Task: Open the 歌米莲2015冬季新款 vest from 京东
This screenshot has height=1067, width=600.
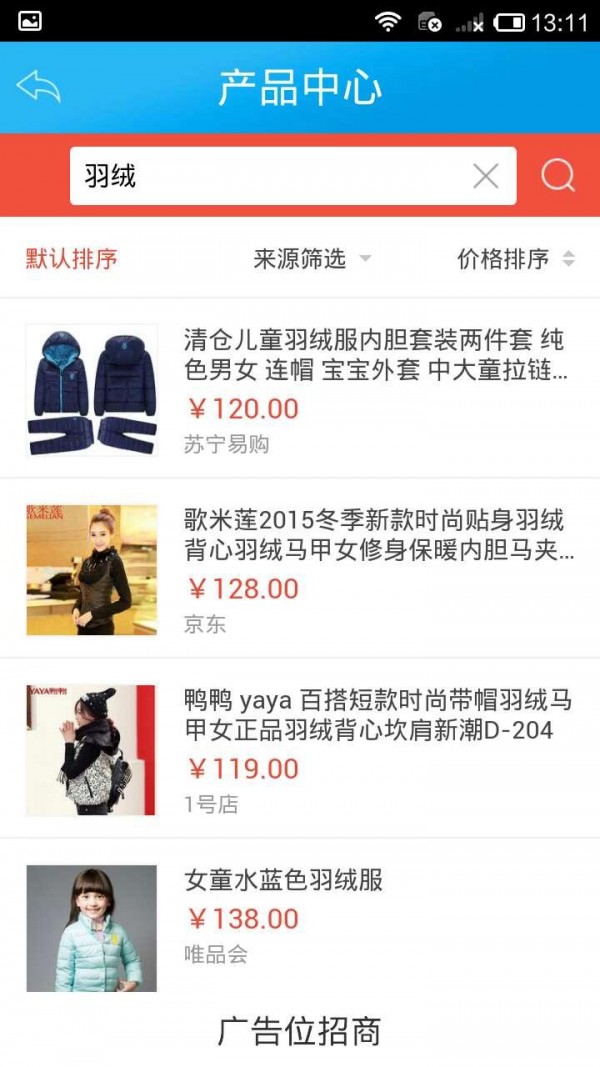Action: tap(300, 569)
